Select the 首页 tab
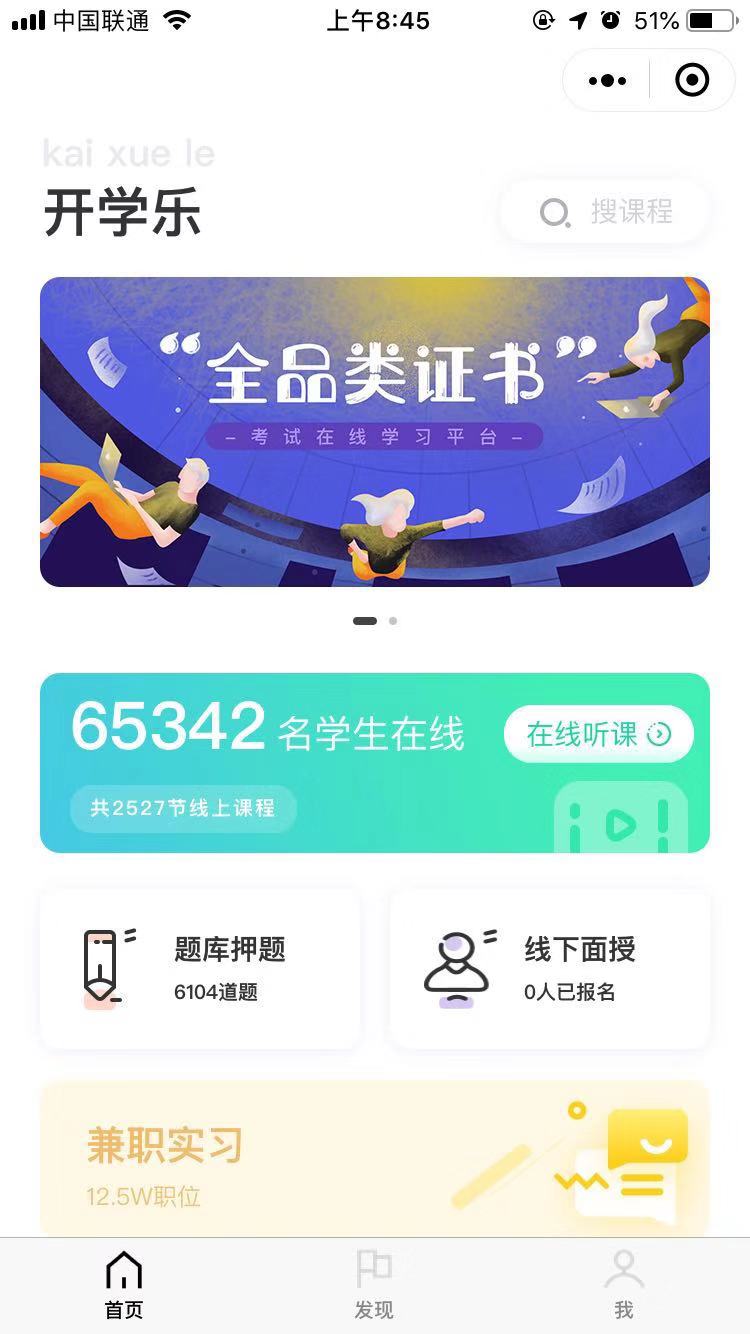 pyautogui.click(x=124, y=1284)
